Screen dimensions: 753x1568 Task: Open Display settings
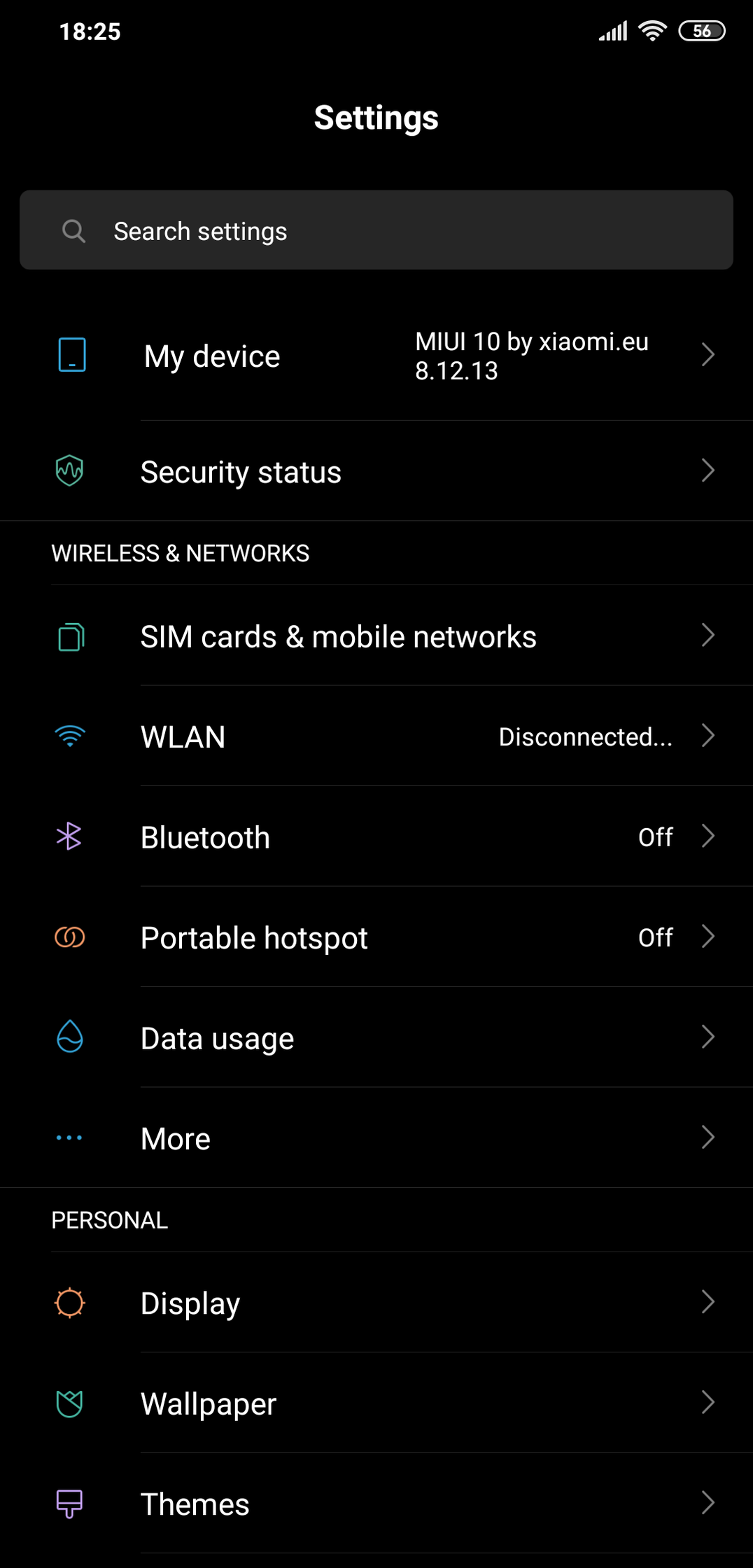tap(376, 1303)
